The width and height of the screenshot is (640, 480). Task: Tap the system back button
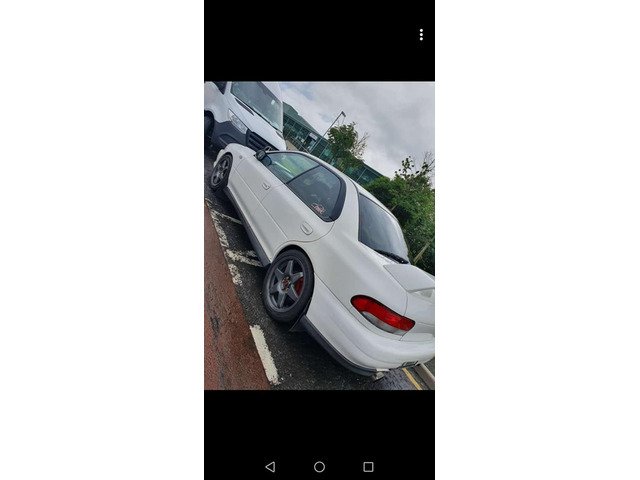tap(270, 466)
